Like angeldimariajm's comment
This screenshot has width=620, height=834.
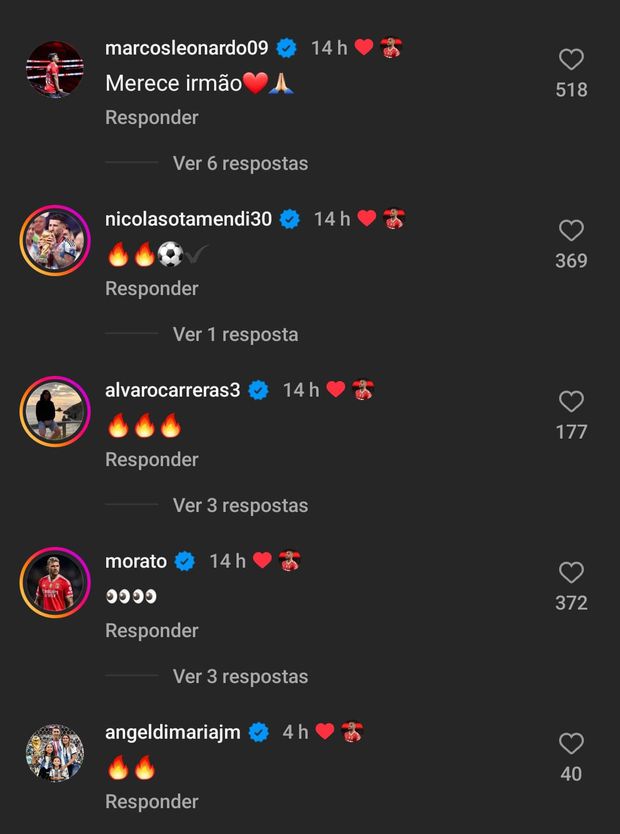(x=571, y=744)
